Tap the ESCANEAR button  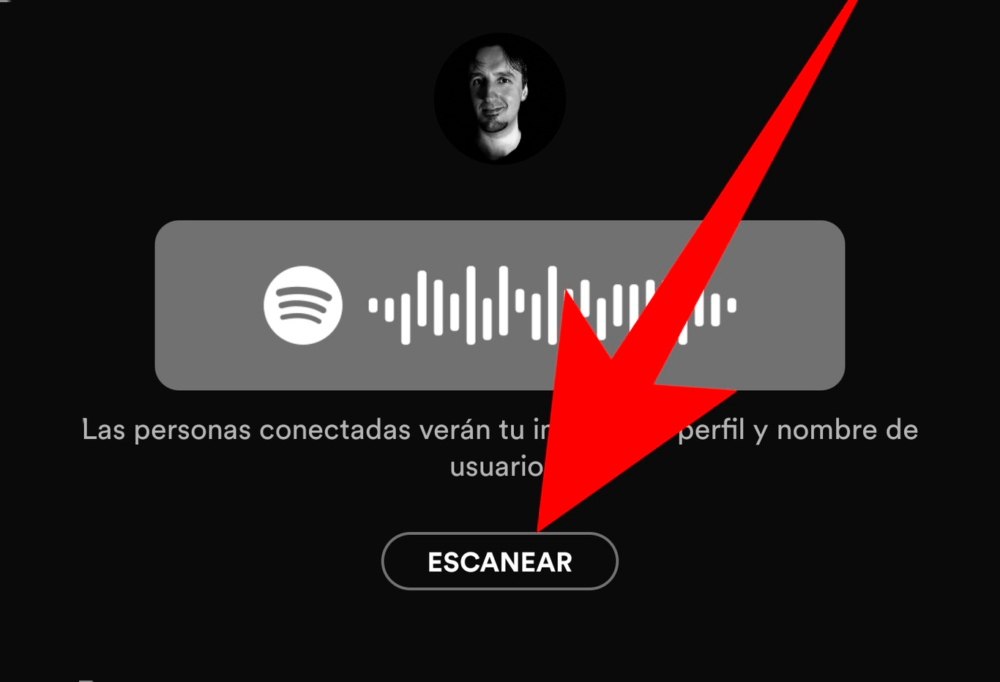[x=499, y=561]
